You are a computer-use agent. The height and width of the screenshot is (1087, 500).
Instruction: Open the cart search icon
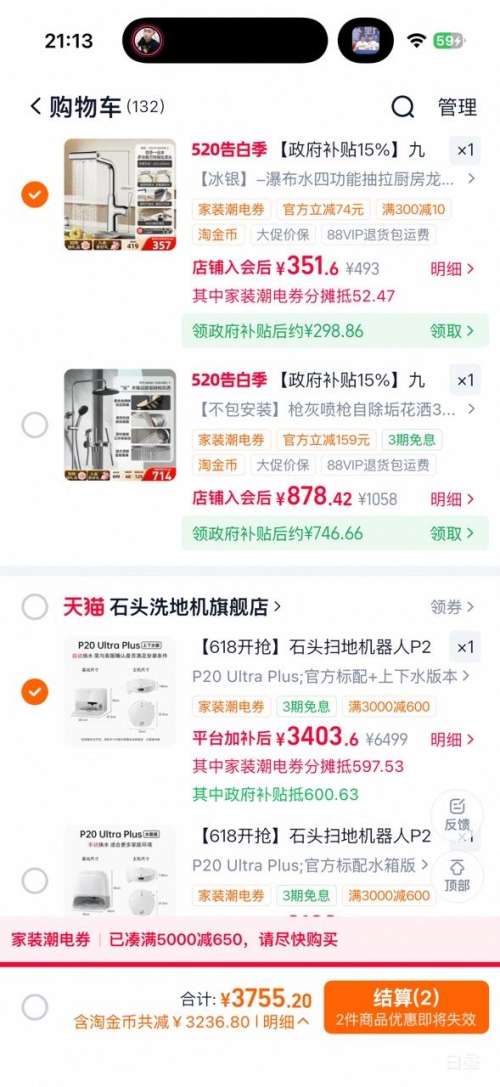(x=403, y=107)
